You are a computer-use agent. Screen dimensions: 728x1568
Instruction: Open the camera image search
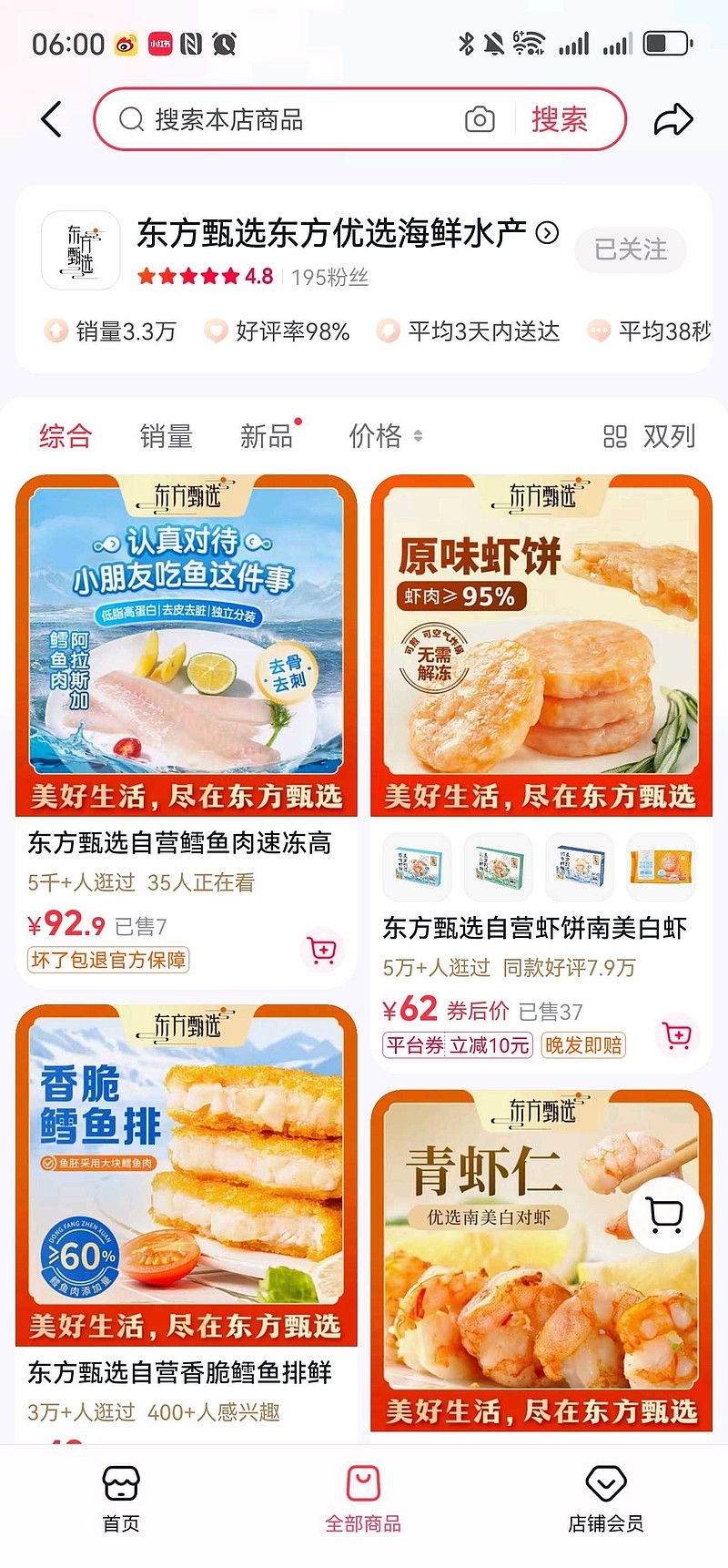click(480, 119)
